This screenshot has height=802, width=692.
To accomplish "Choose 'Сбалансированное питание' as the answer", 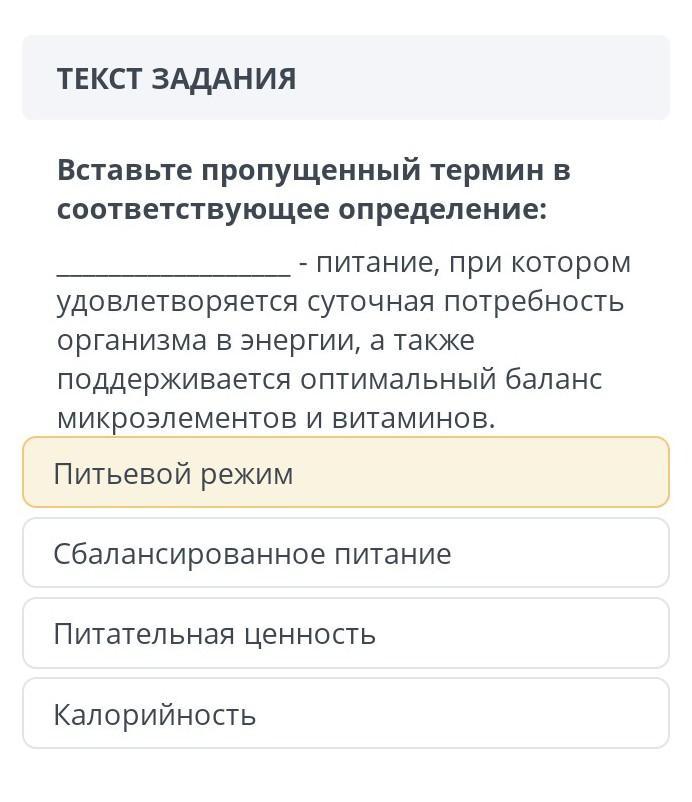I will coord(345,553).
